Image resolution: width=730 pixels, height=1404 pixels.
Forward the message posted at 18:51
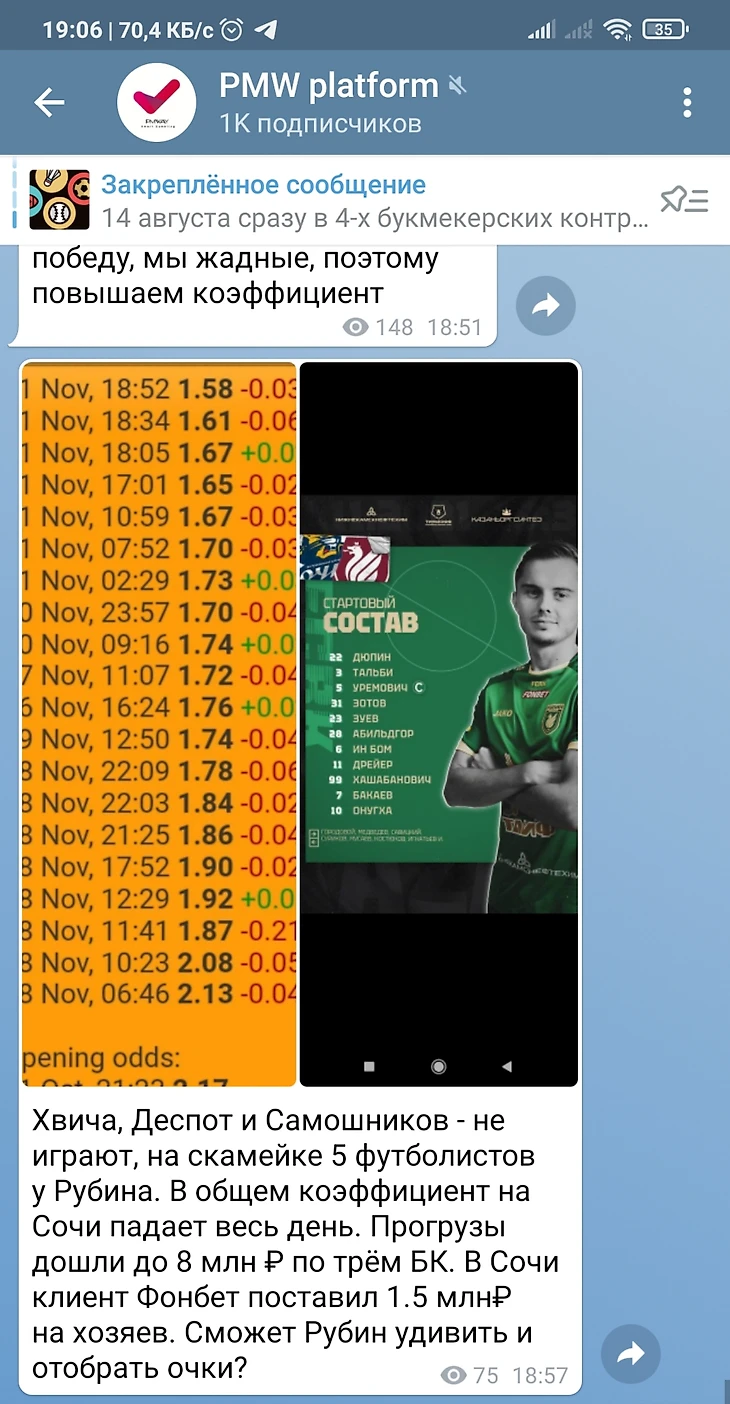pyautogui.click(x=546, y=306)
